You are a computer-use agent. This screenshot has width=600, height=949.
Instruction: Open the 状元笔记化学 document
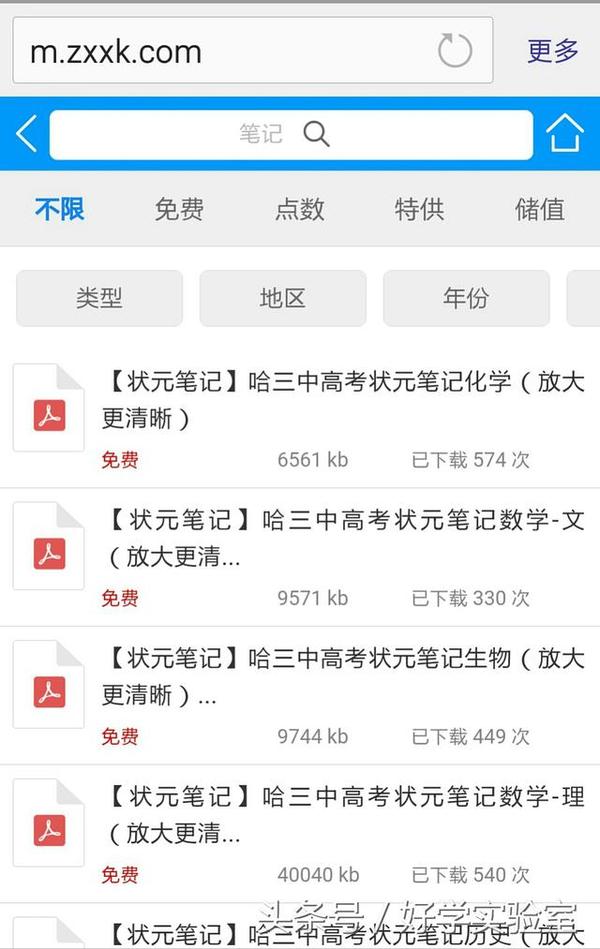coord(340,399)
